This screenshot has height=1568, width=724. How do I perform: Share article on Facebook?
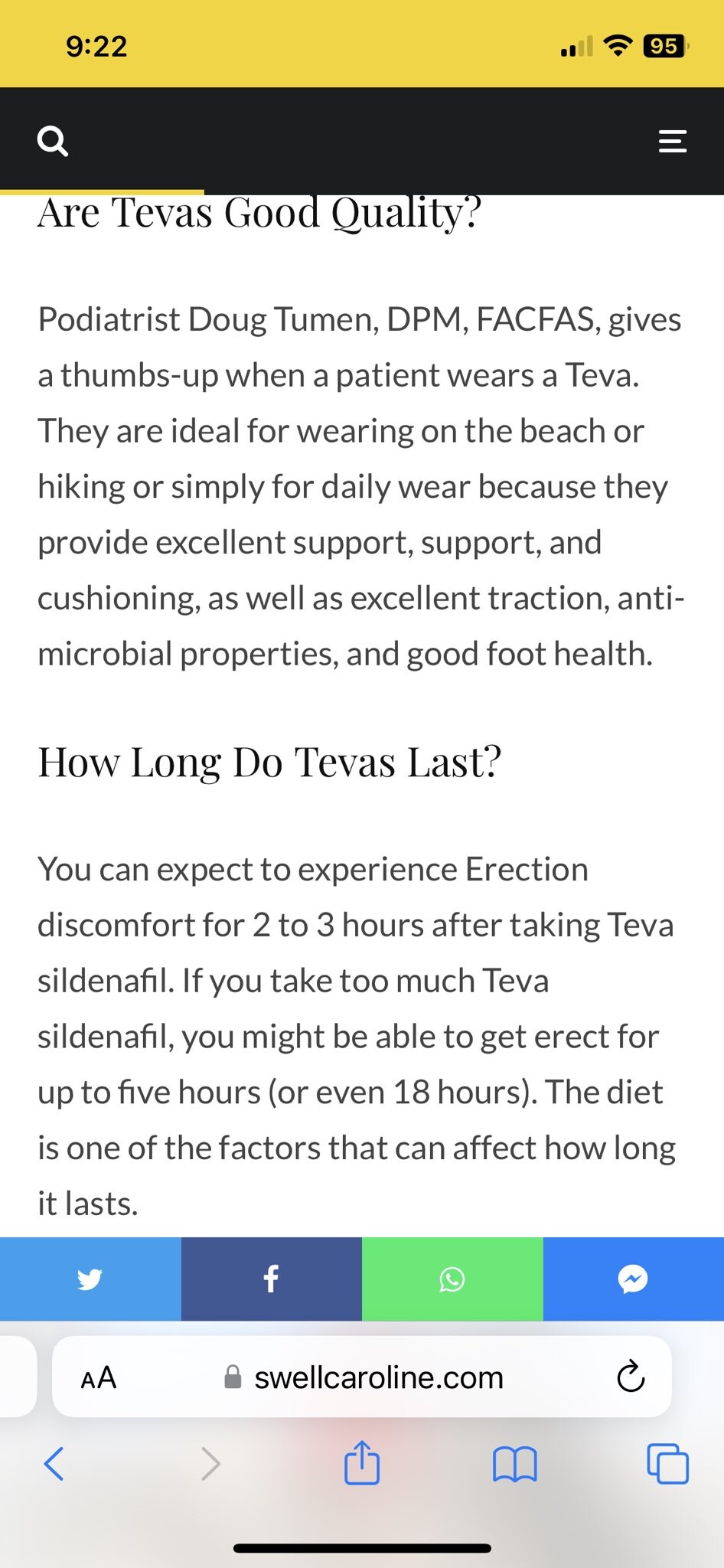coord(272,1279)
